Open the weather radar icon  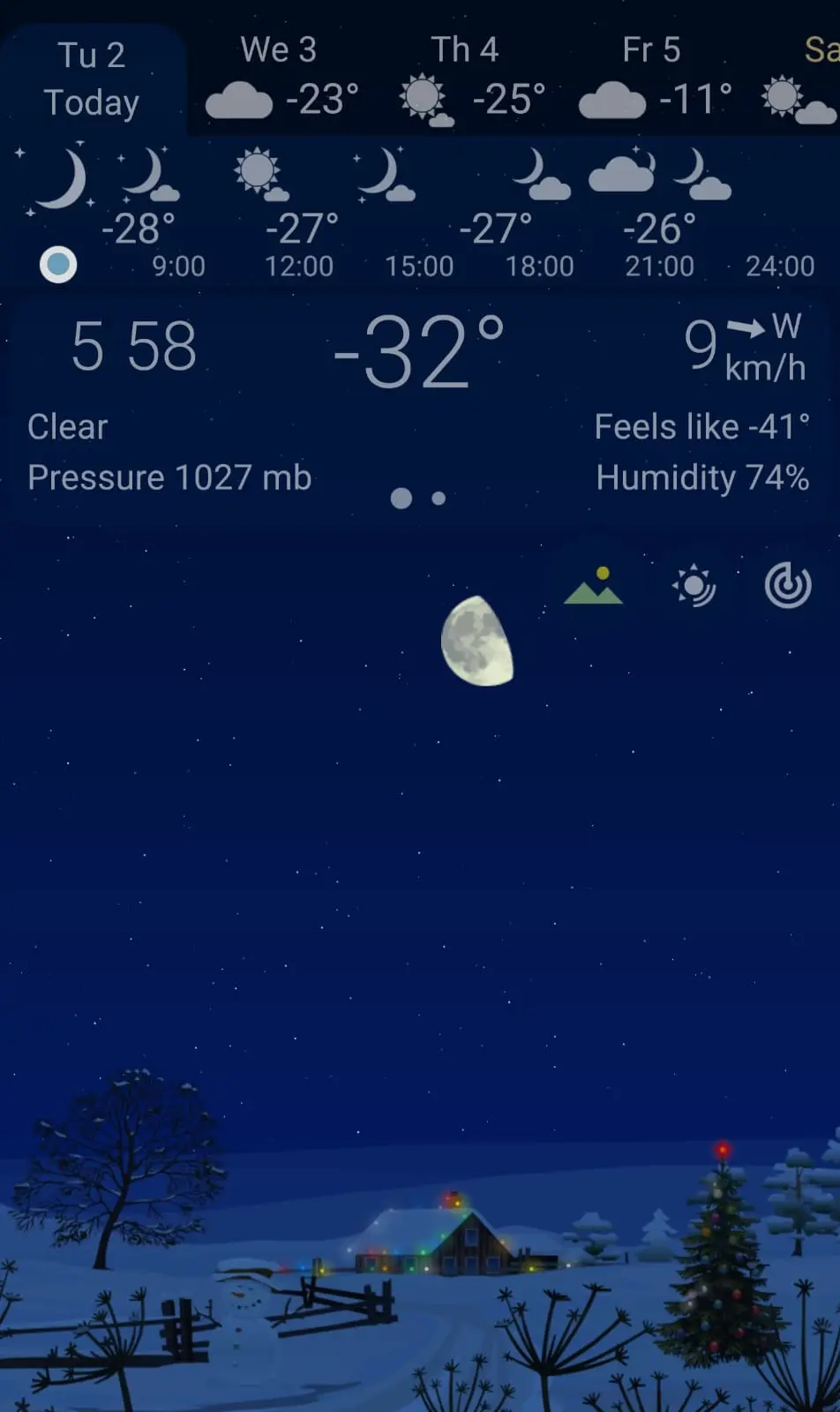pos(787,586)
